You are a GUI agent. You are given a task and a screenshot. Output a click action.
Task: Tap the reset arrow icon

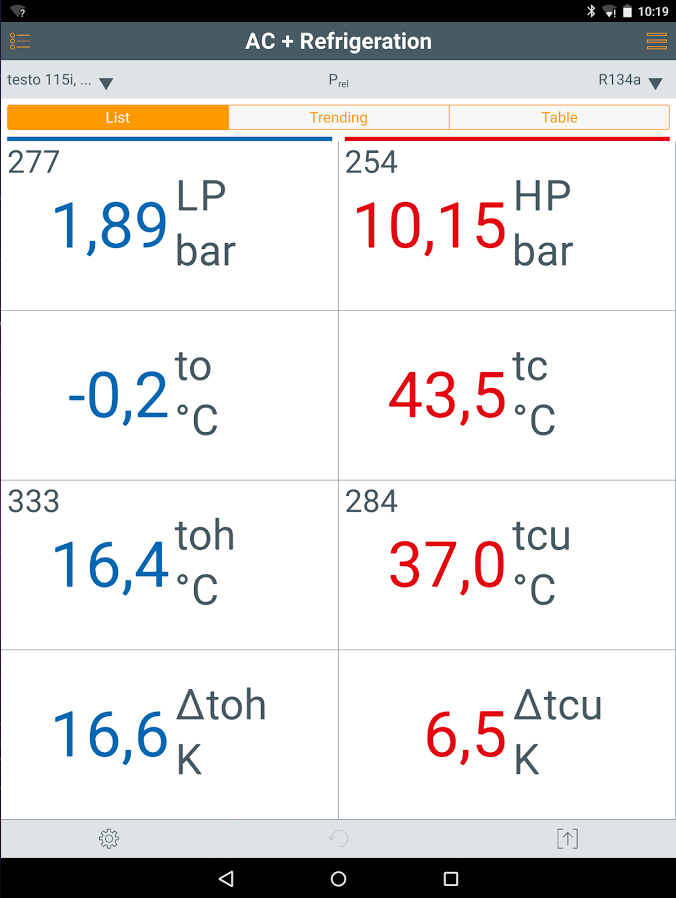tap(339, 839)
